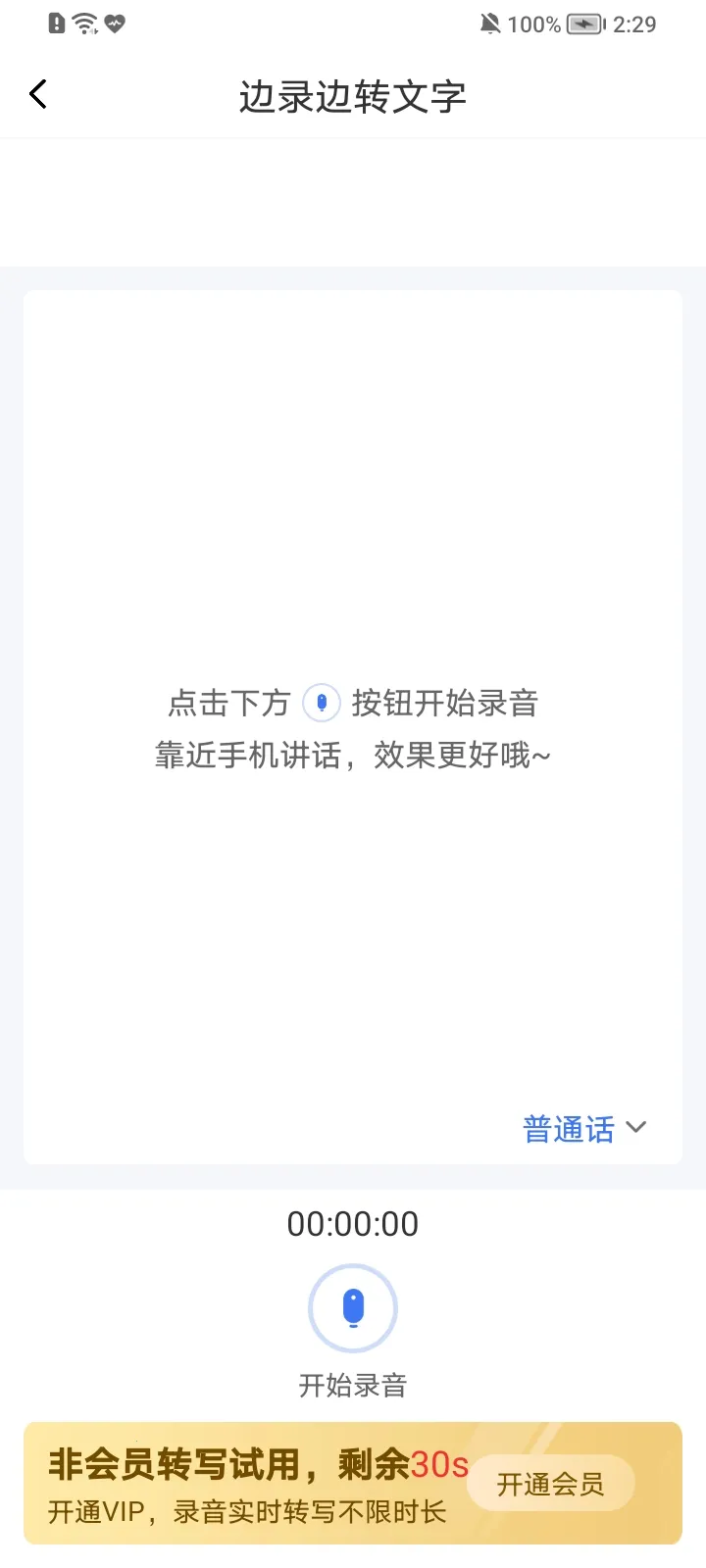706x1568 pixels.
Task: Select the 边录边转文字 title bar
Action: [x=352, y=96]
